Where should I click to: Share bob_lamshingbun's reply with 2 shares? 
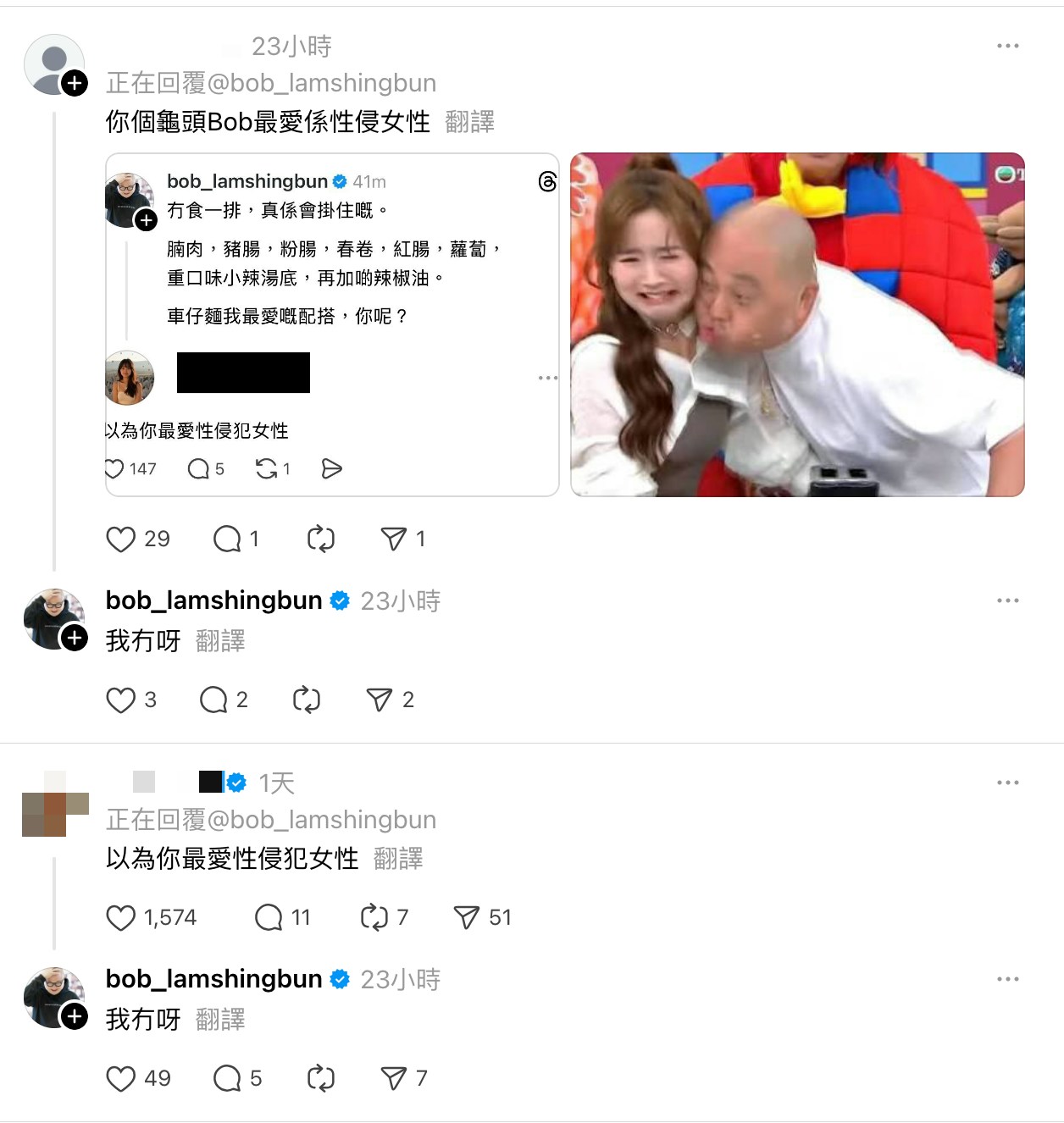click(x=379, y=700)
